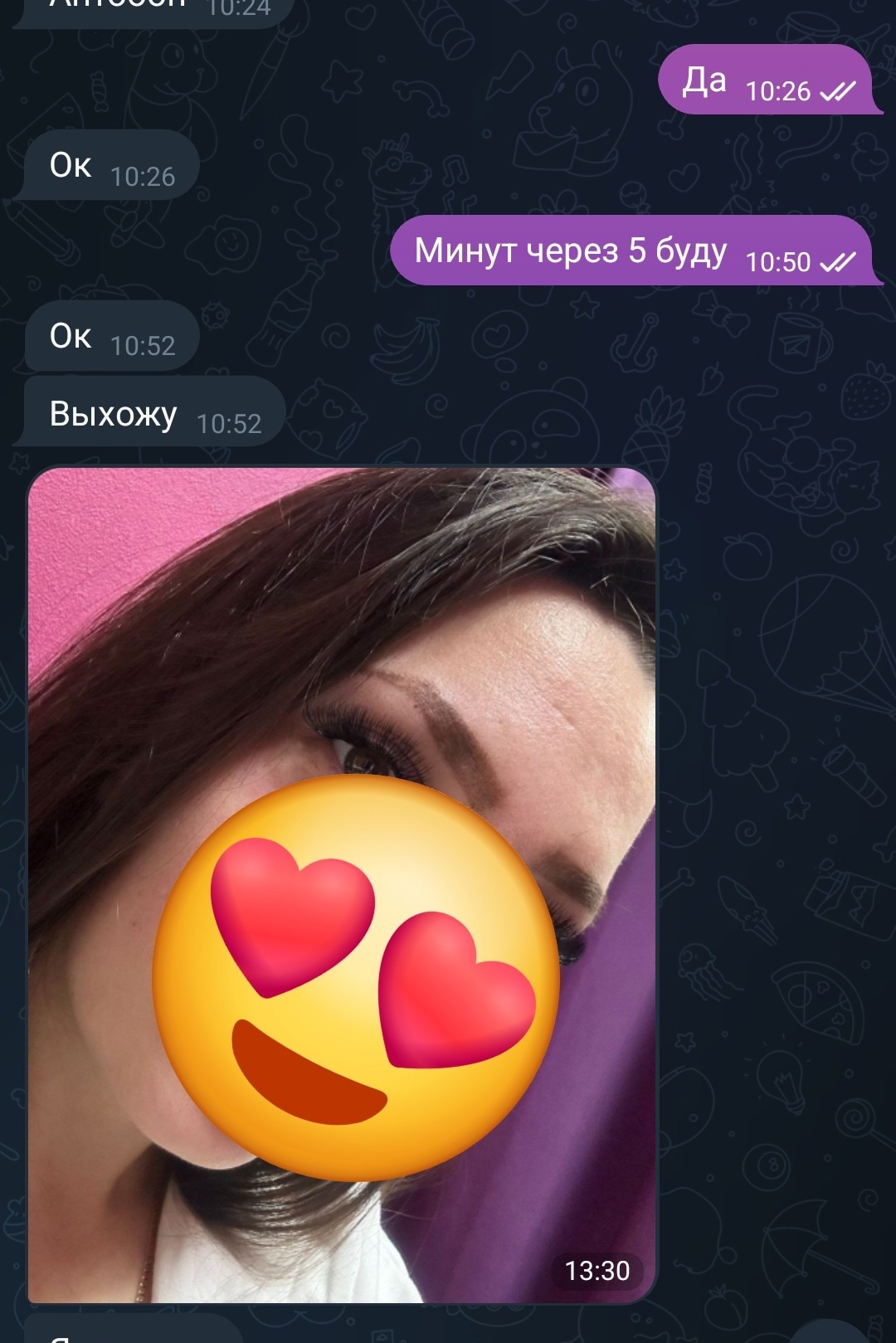Tap the 'Минут через 5 буду' message bubble
This screenshot has width=896, height=1343.
point(570,251)
